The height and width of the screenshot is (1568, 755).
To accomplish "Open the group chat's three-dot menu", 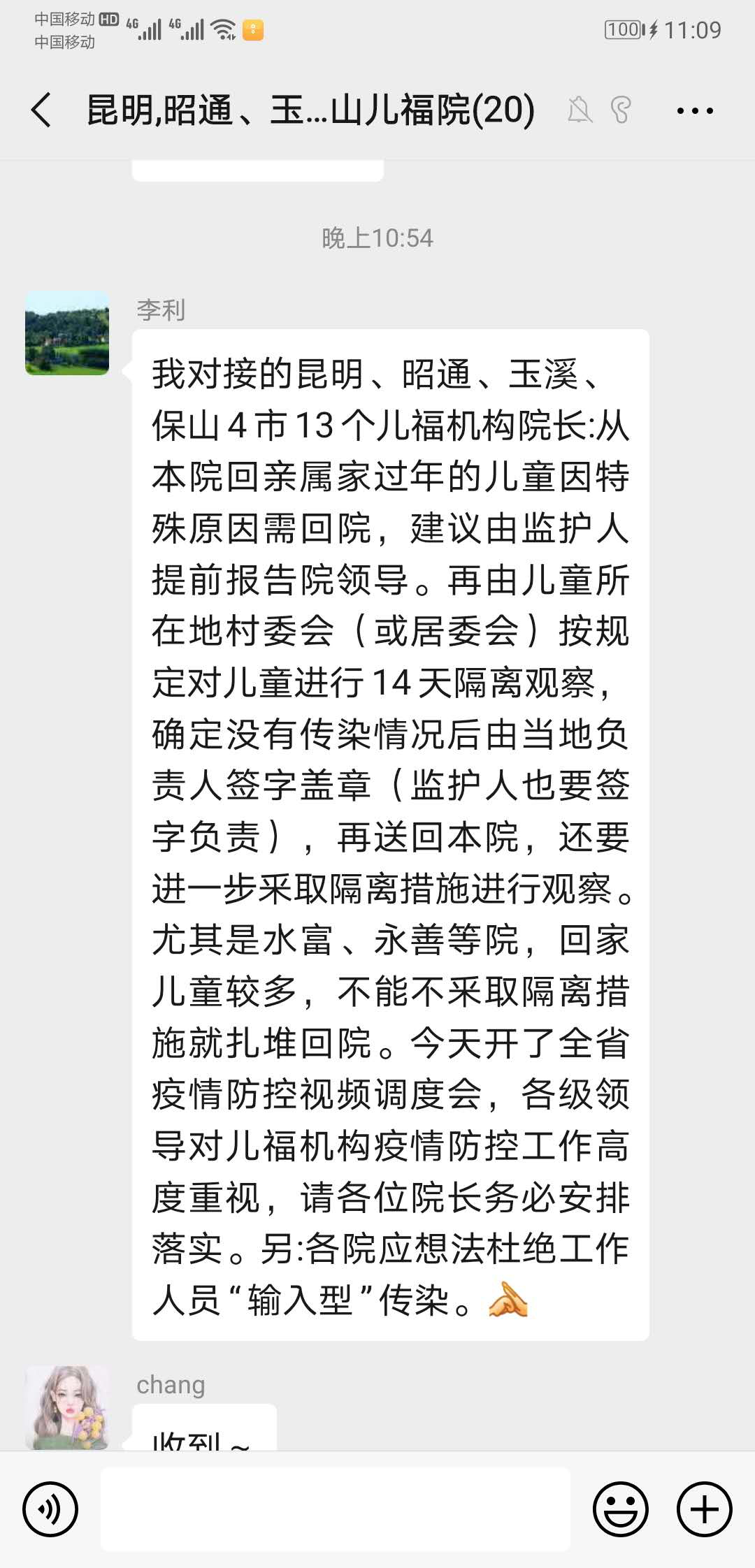I will tap(695, 110).
